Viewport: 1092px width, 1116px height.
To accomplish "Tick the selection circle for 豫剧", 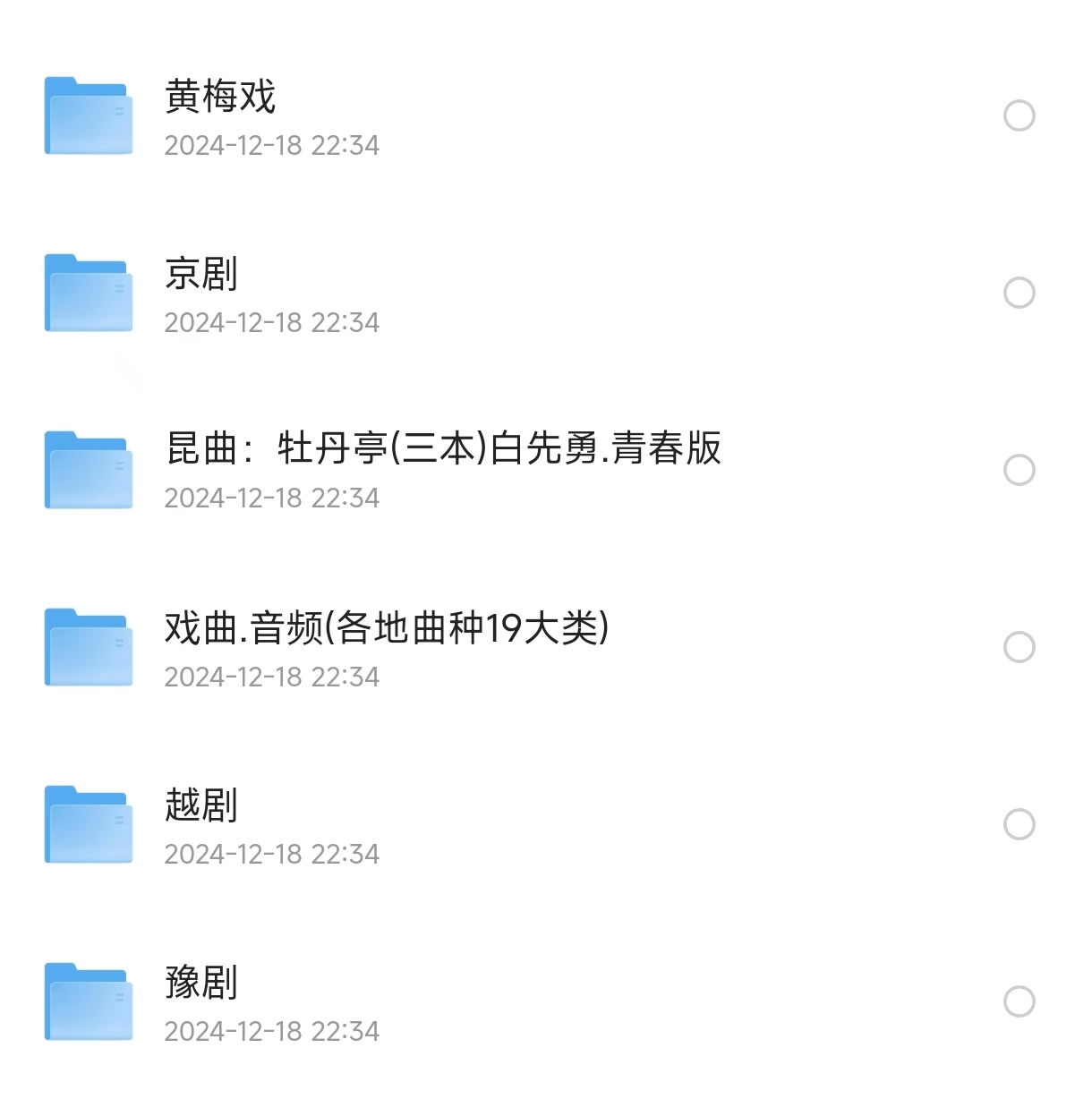I will pos(1019,1001).
